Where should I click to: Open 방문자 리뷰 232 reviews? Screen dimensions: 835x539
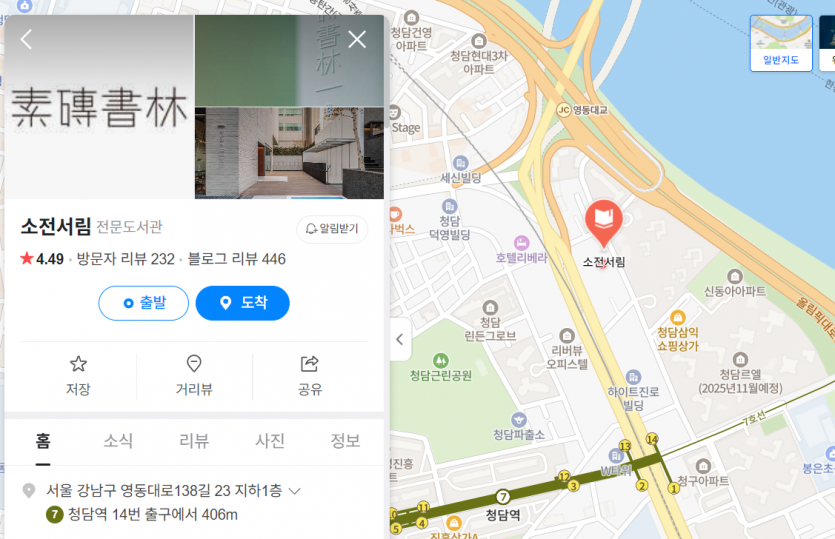(126, 259)
